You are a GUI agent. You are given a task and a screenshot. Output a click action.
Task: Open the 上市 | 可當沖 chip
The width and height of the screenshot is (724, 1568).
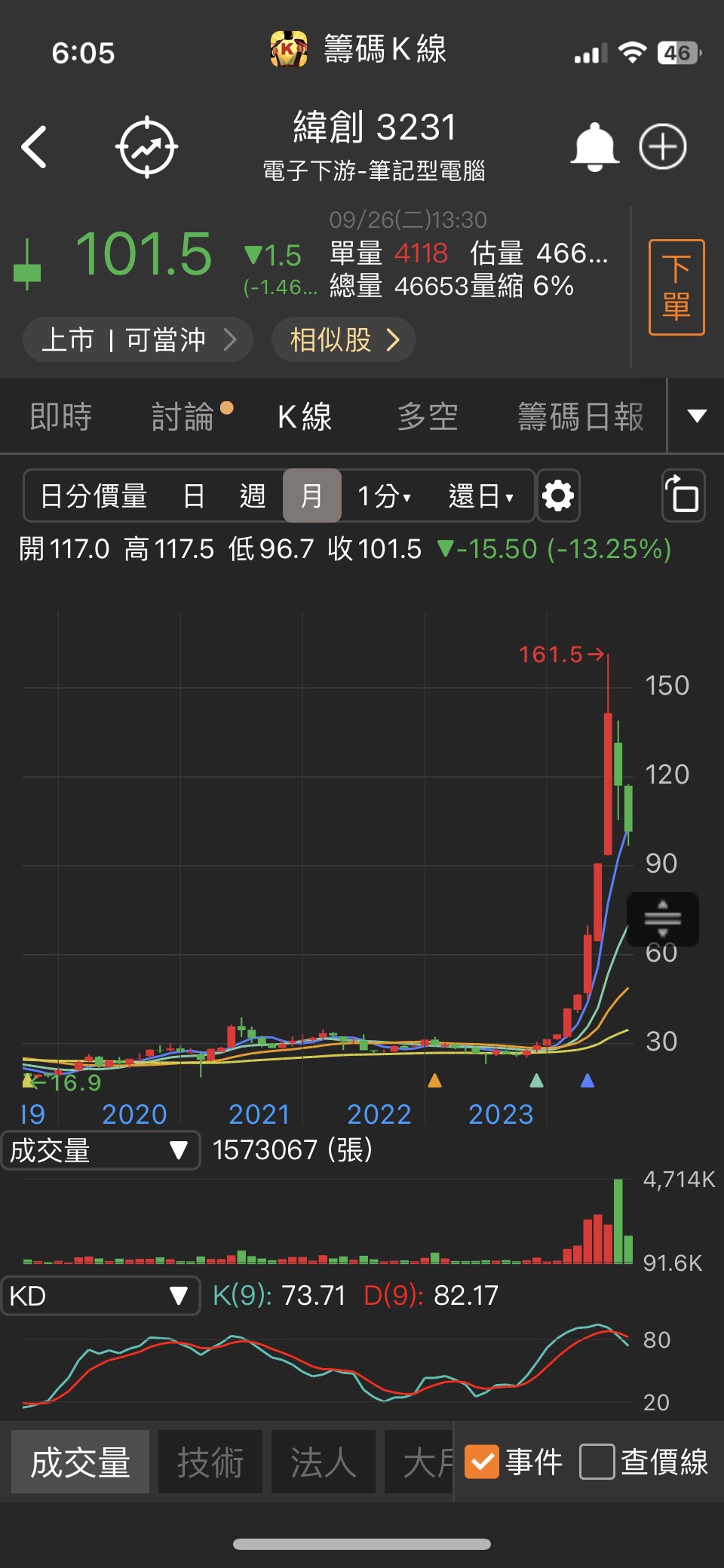pos(137,339)
